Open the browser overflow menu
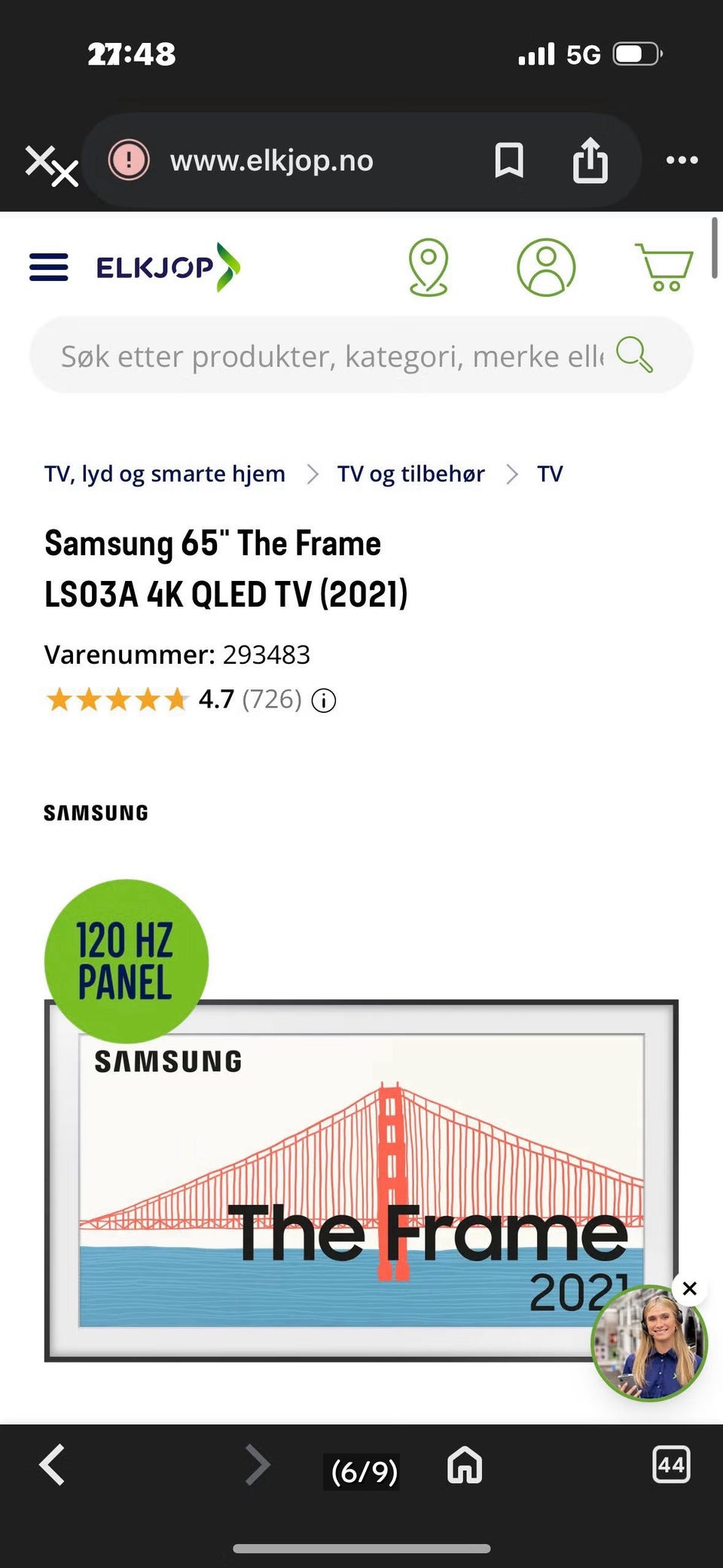The height and width of the screenshot is (1568, 723). (682, 160)
